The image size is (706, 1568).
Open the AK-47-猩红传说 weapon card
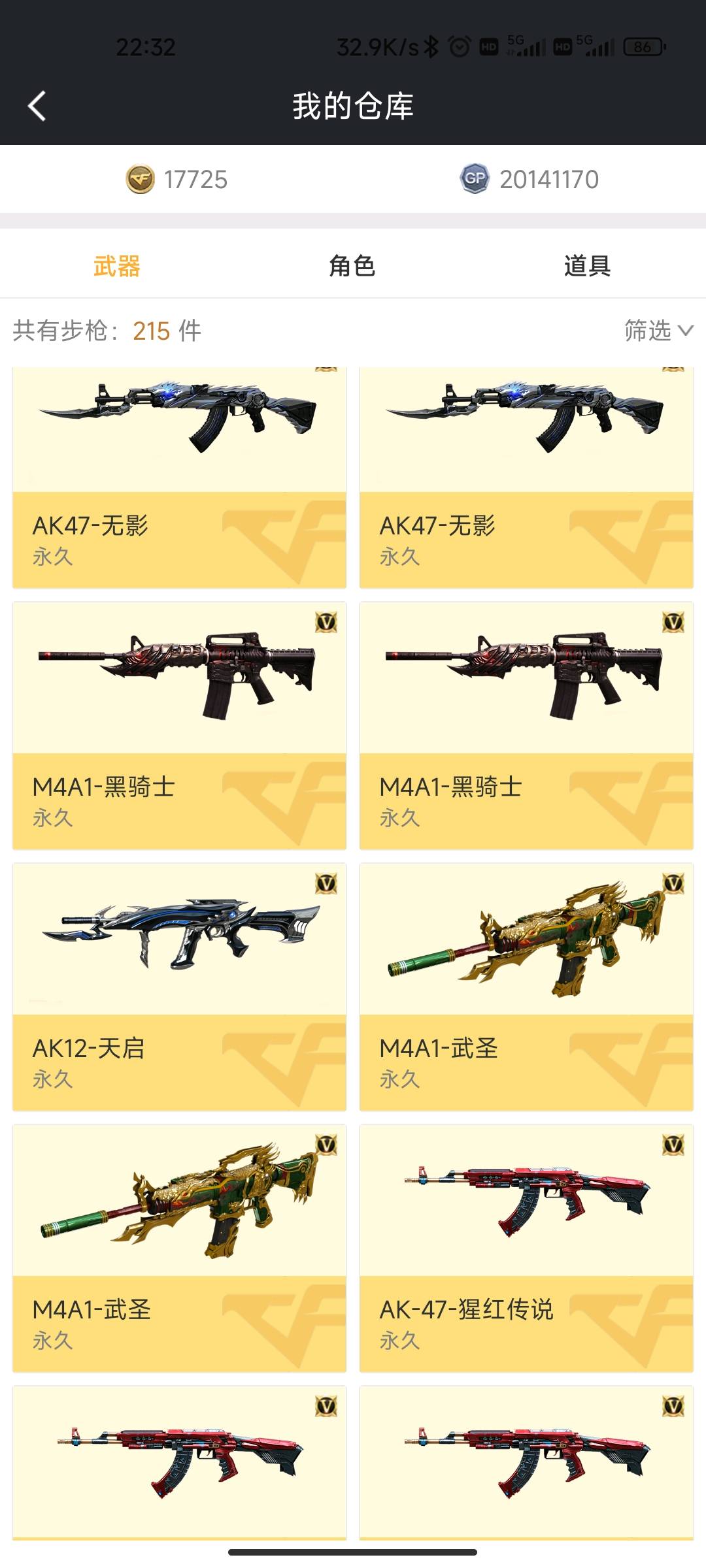tap(526, 1248)
